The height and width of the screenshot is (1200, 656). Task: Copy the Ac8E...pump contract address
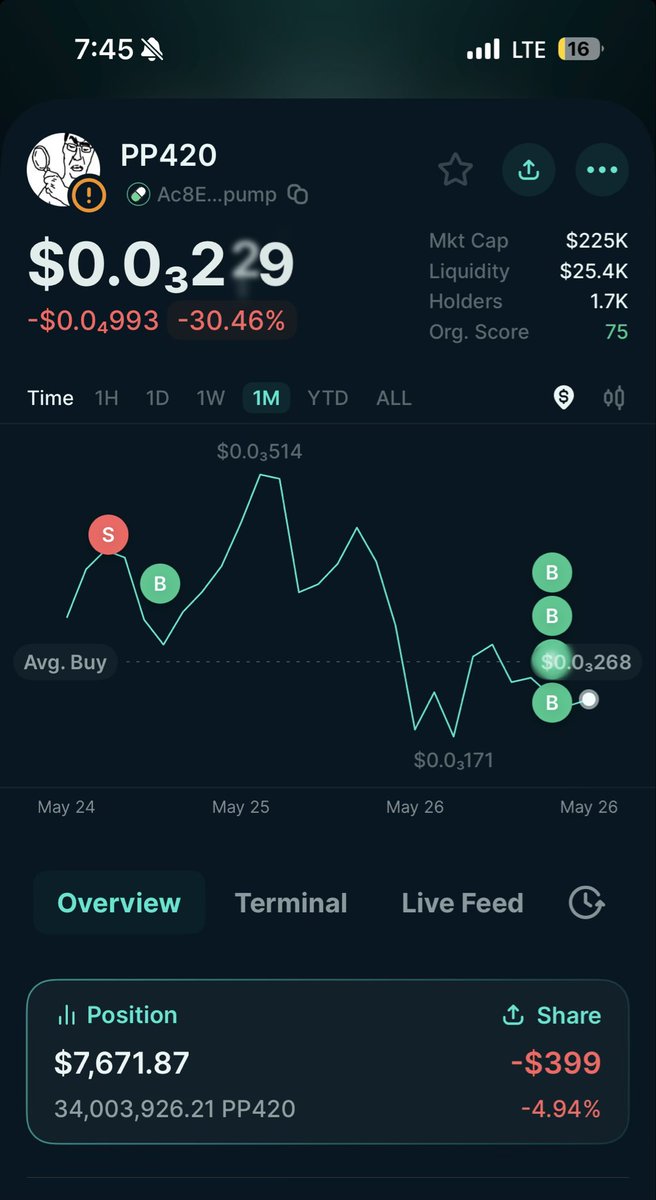tap(297, 194)
